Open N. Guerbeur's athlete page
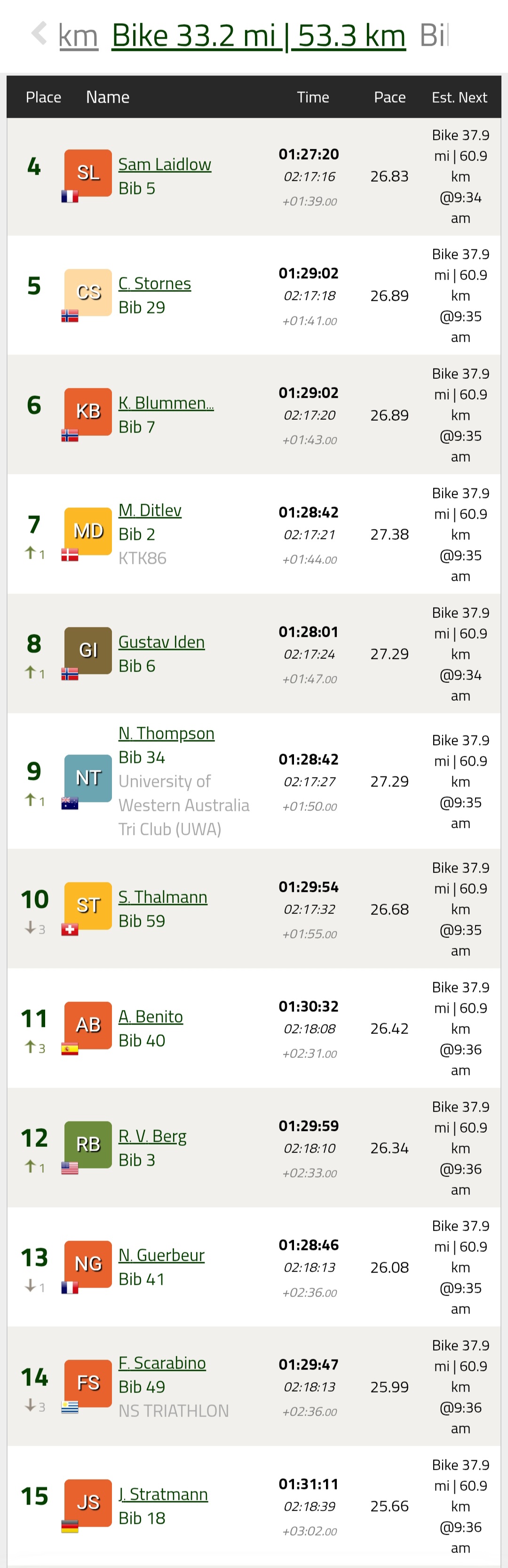The height and width of the screenshot is (1568, 508). tap(161, 1255)
